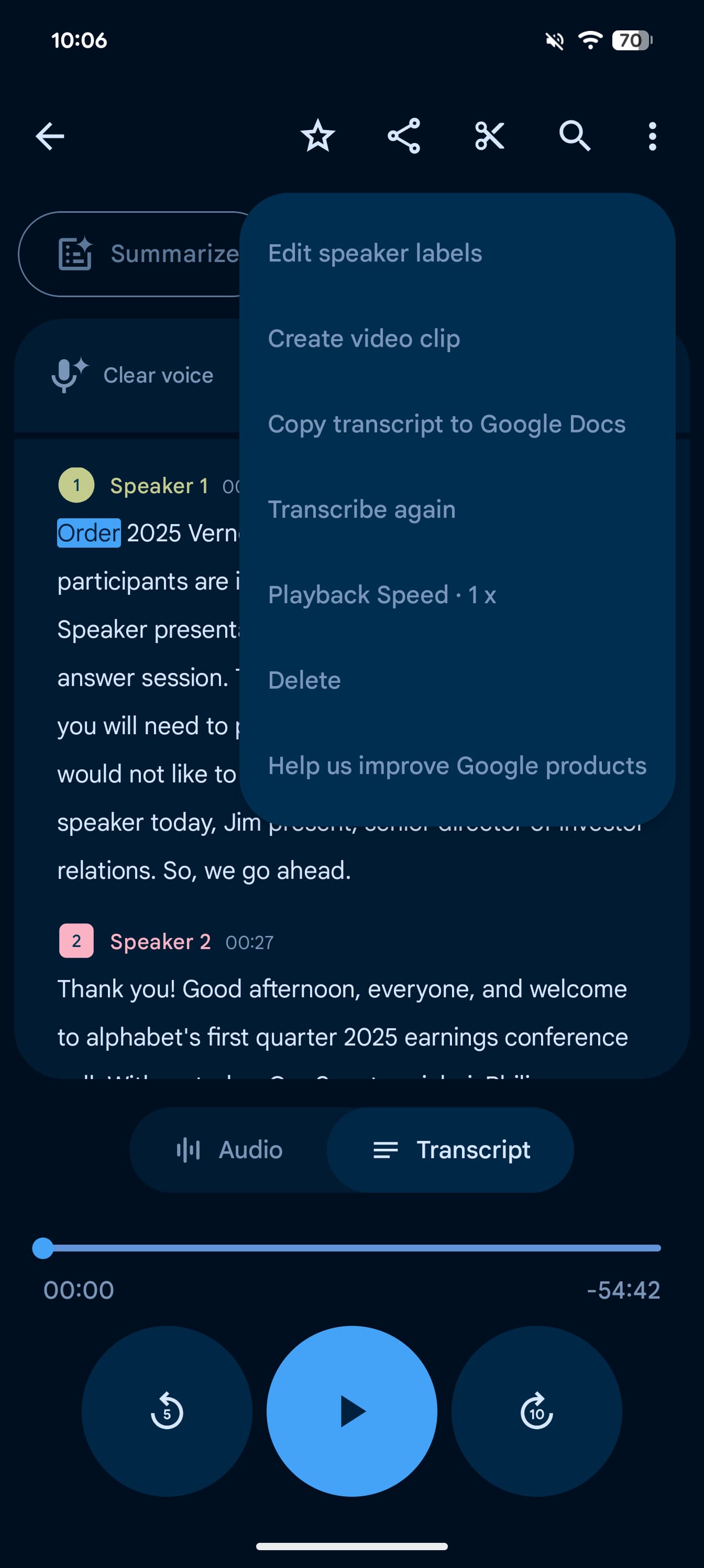The height and width of the screenshot is (1568, 704).
Task: Delete this recording
Action: click(458, 680)
